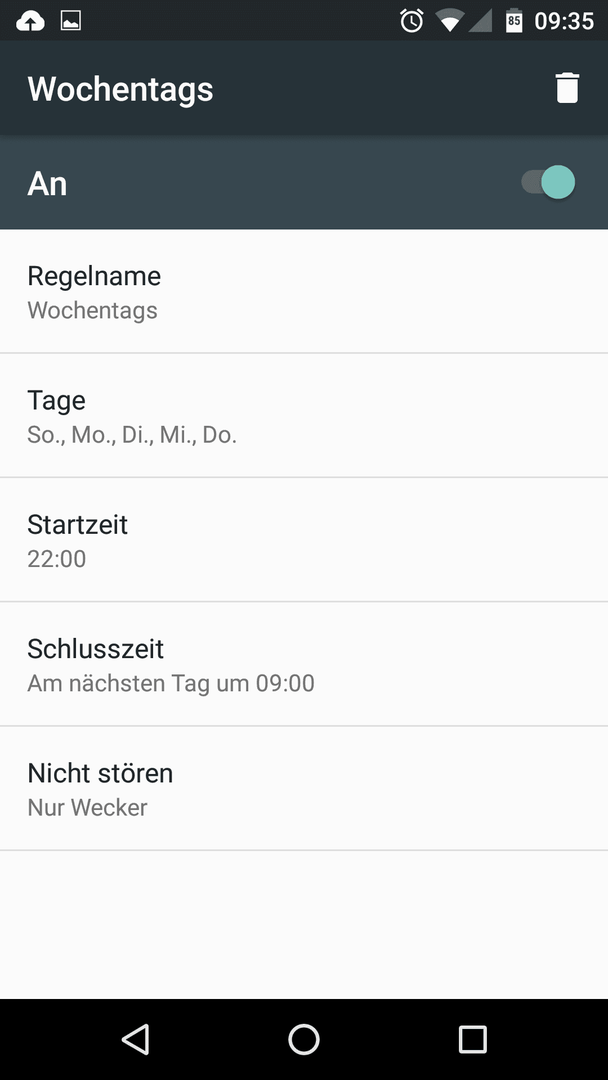
Task: Delete the Wochentags rule with trash icon
Action: pyautogui.click(x=567, y=89)
